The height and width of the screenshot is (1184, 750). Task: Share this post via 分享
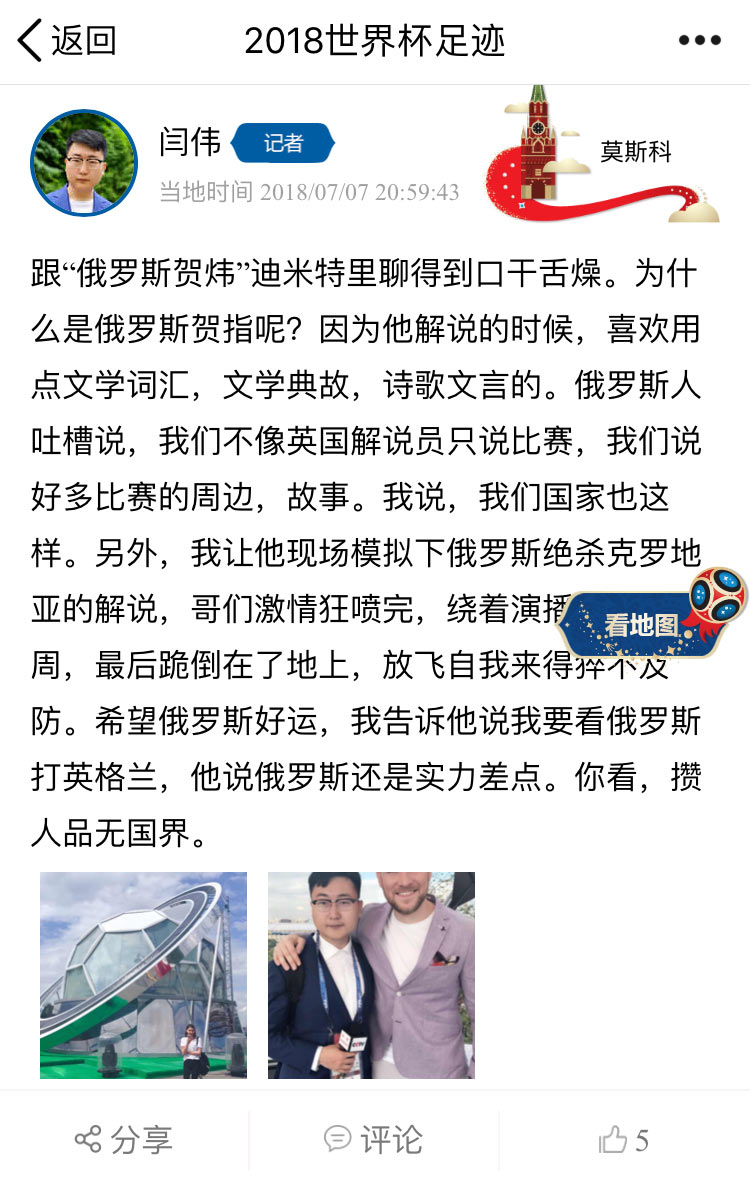pyautogui.click(x=124, y=1139)
